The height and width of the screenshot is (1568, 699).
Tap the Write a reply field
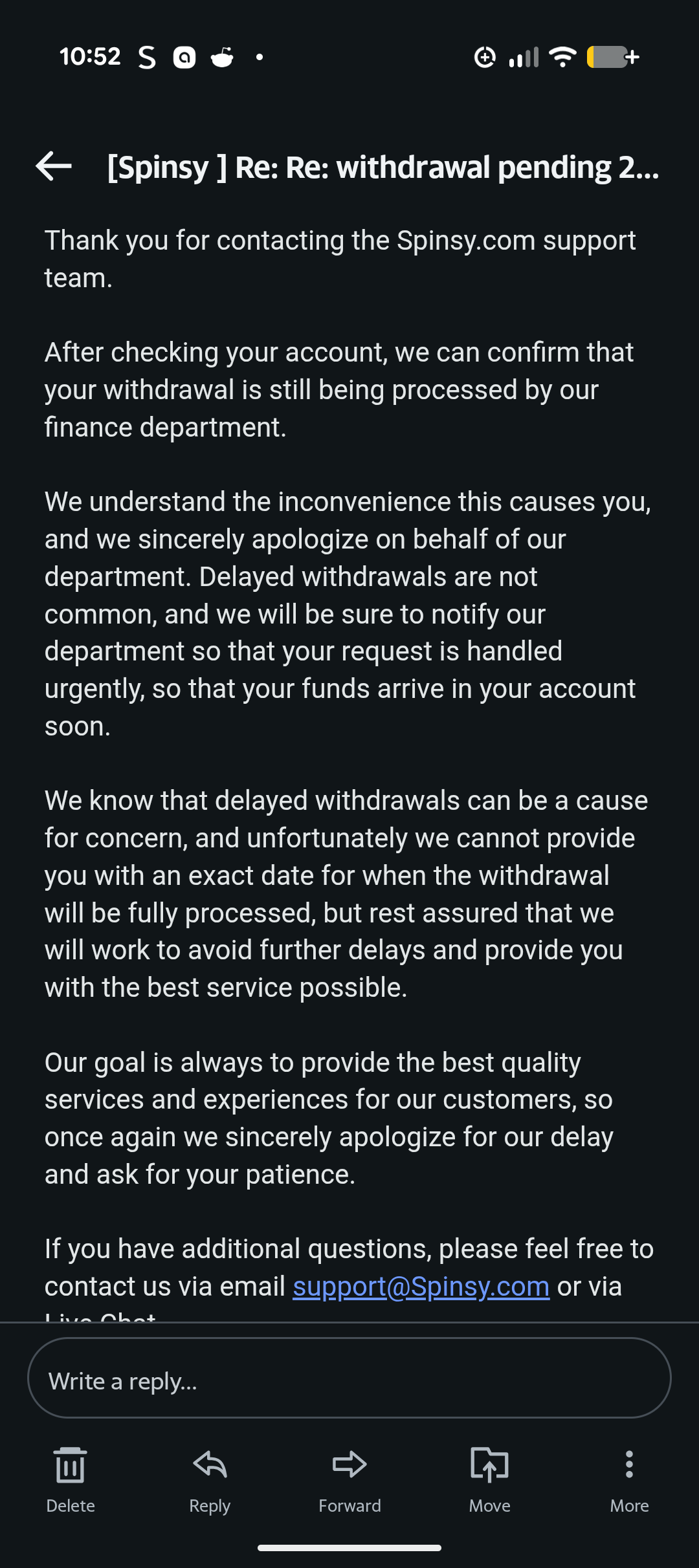(x=349, y=1381)
